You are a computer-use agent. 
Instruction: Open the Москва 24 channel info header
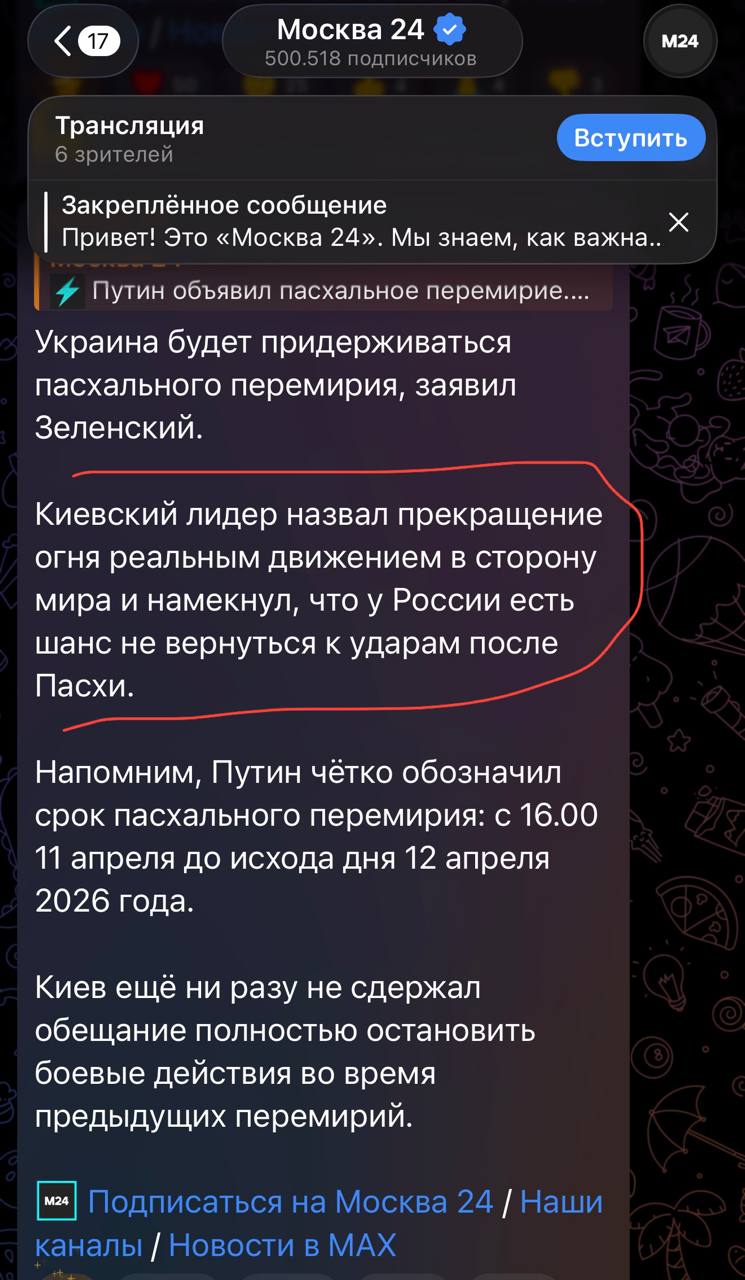[371, 42]
